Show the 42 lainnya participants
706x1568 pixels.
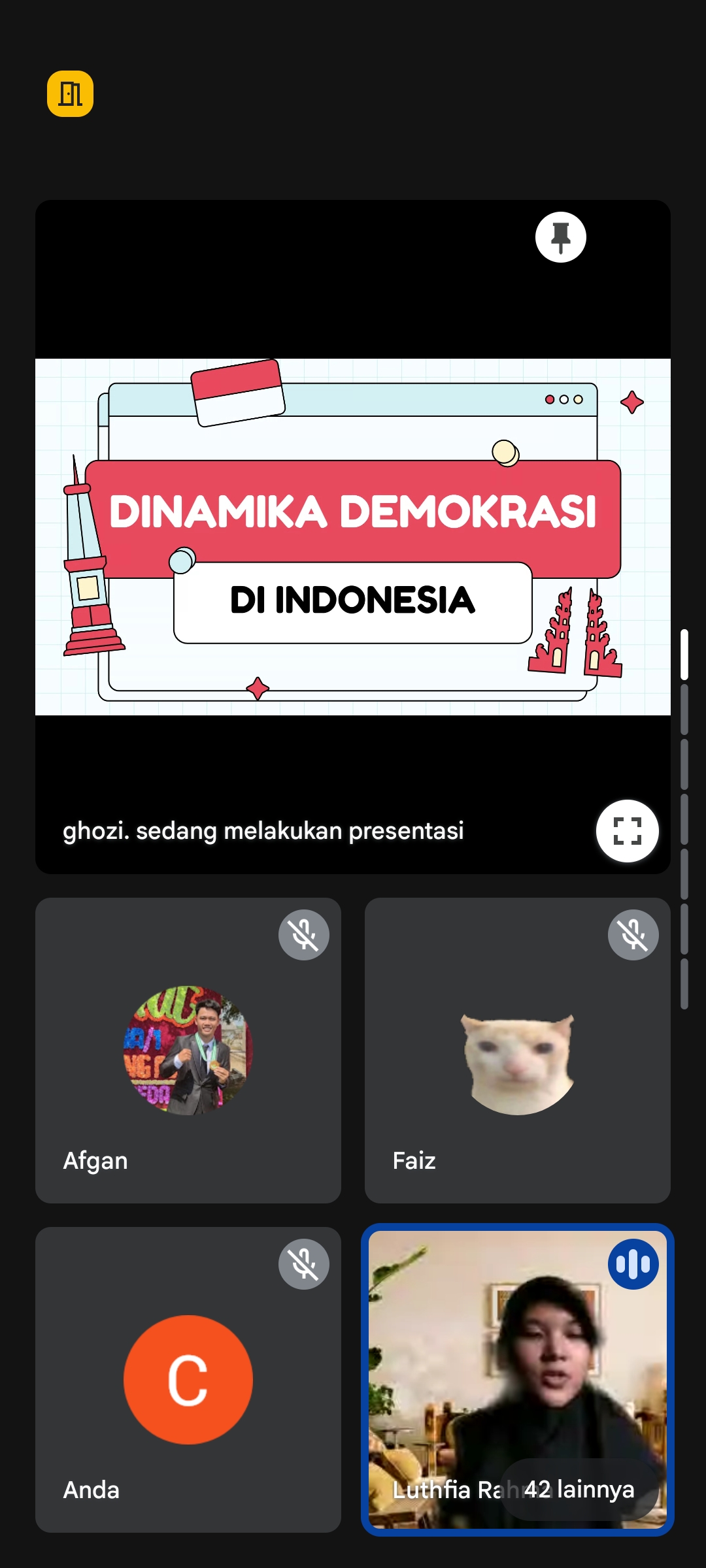pyautogui.click(x=579, y=1490)
